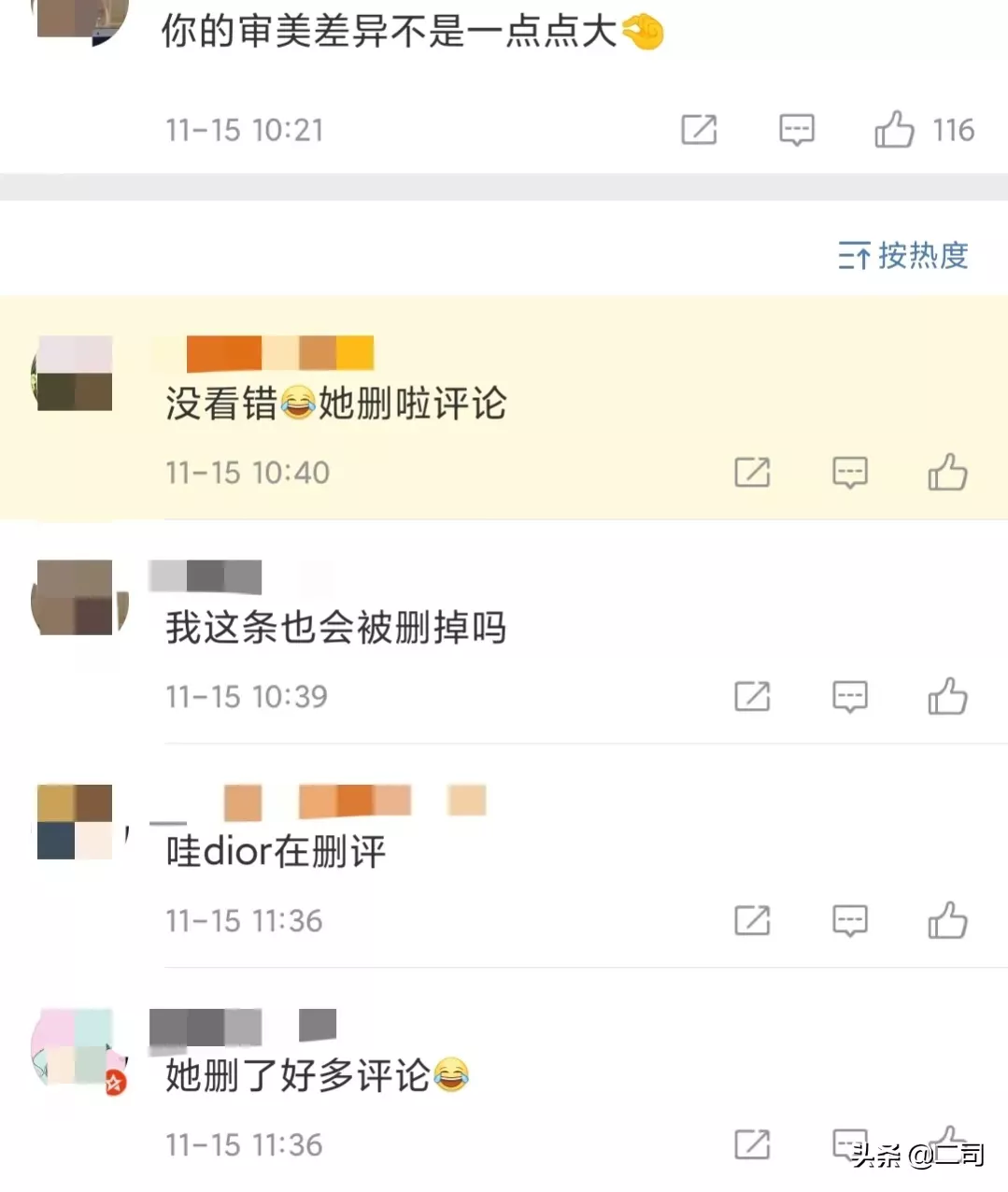Screen dimensions: 1008x1192
Task: Reply to the comment 我这条也会被删掉吗
Action: point(849,697)
